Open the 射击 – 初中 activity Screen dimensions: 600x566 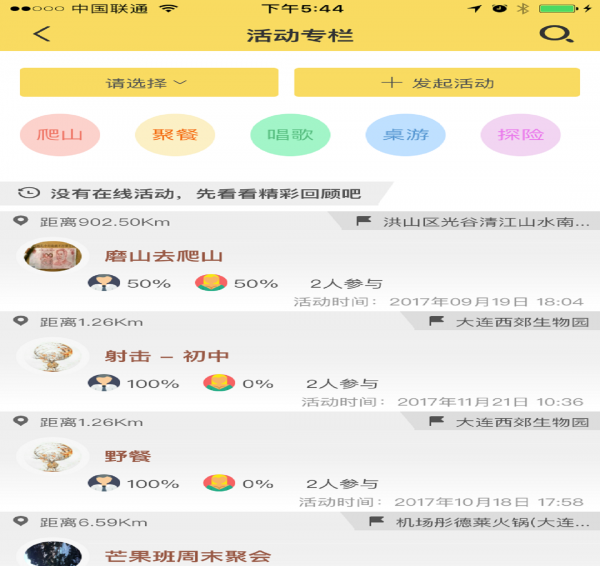pyautogui.click(x=167, y=356)
